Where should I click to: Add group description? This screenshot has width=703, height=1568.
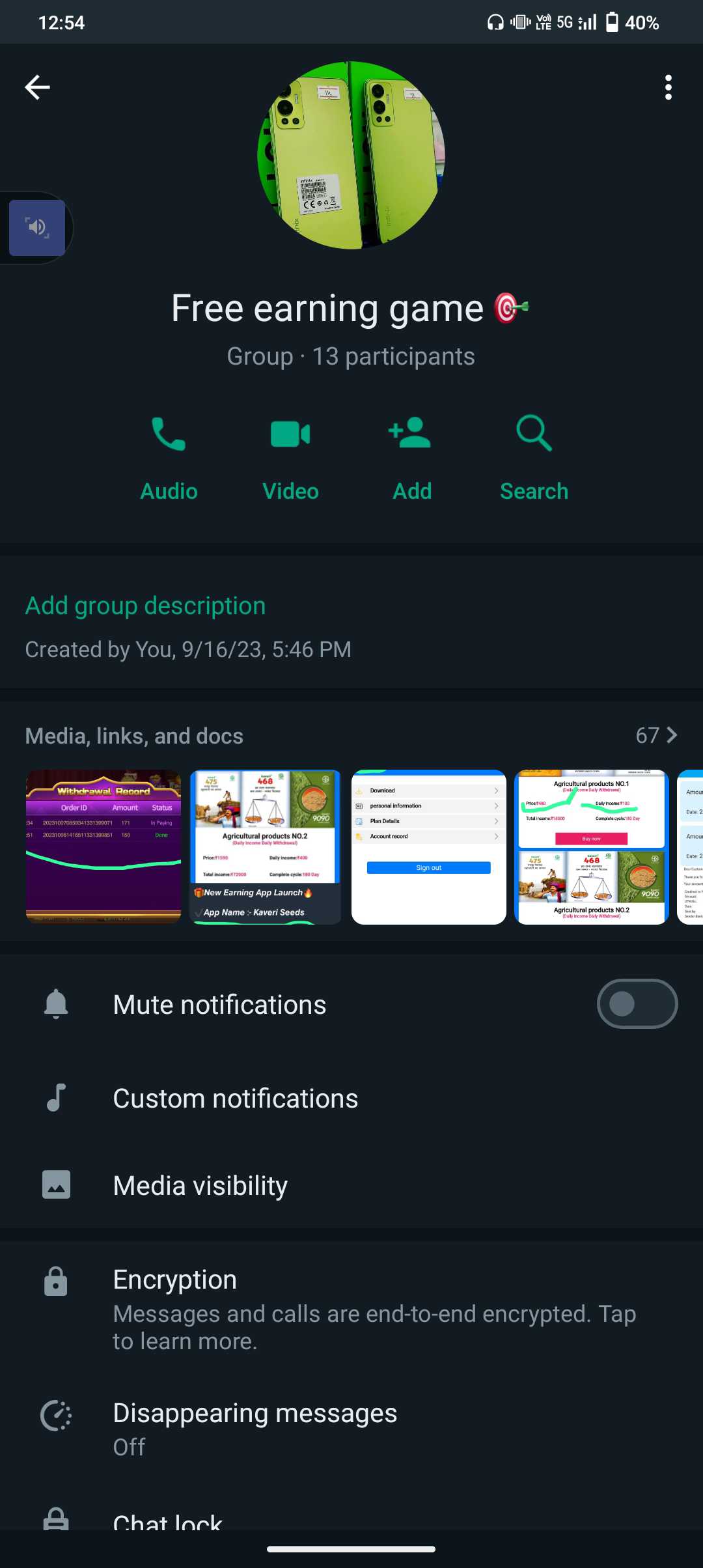tap(145, 606)
